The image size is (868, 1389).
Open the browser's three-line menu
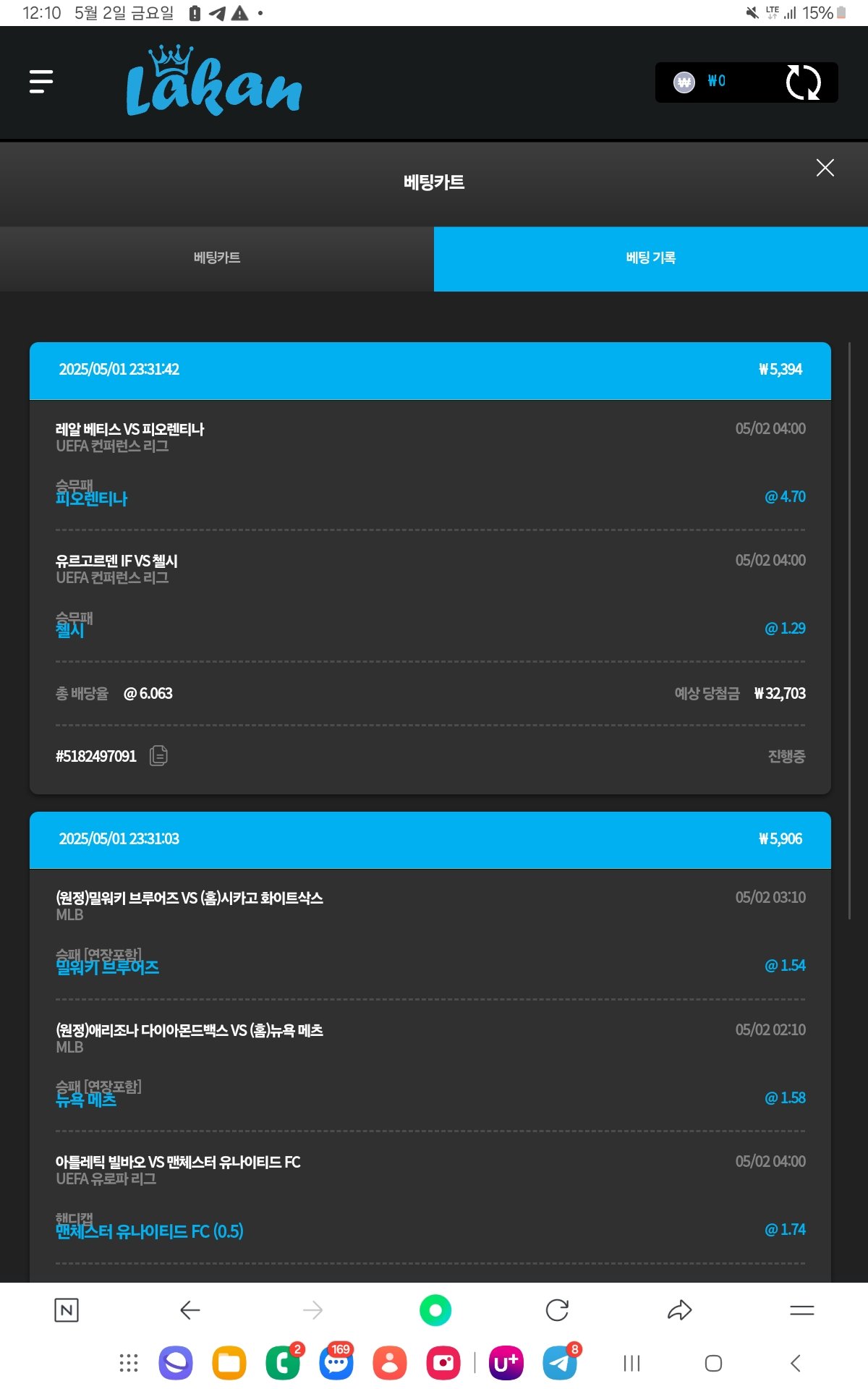coord(801,1309)
